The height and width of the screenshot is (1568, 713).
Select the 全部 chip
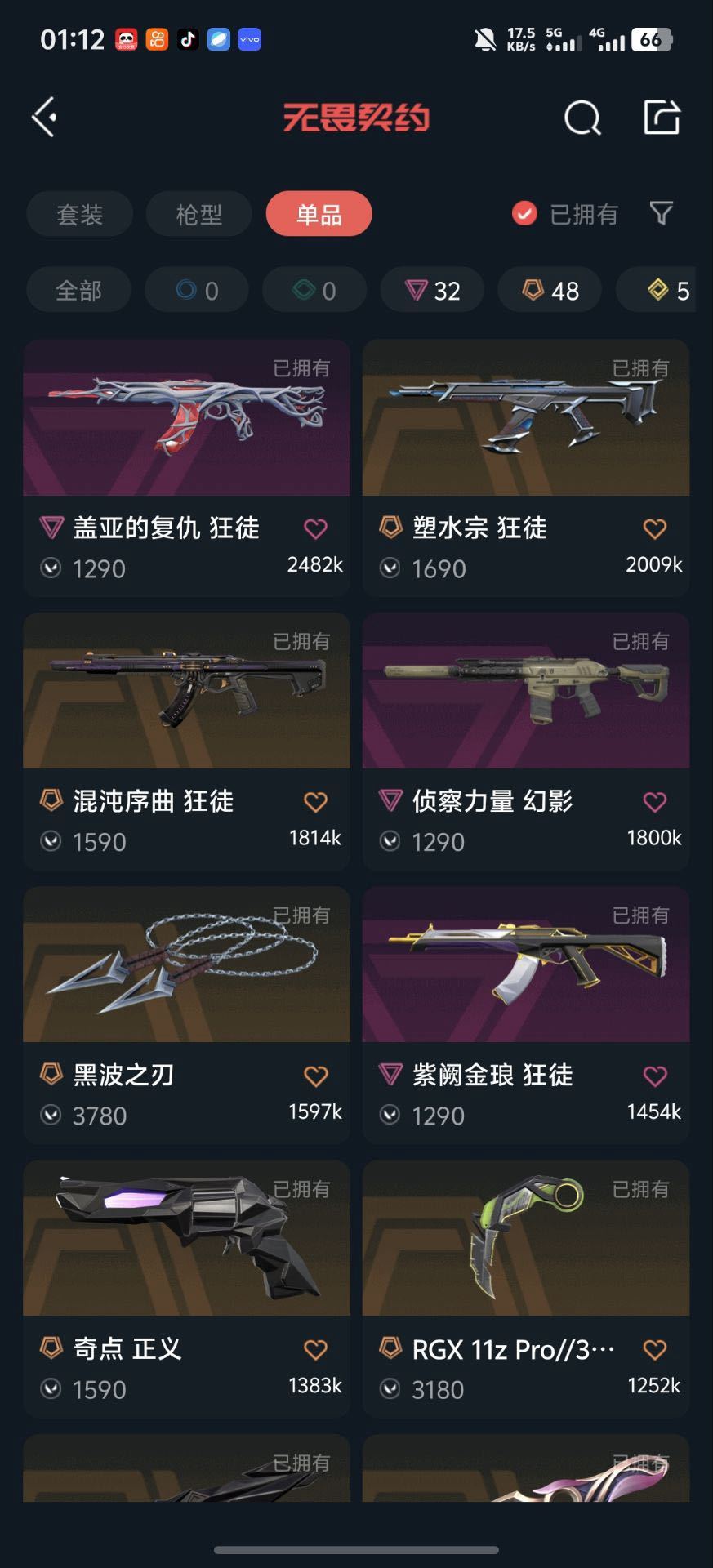pos(78,290)
